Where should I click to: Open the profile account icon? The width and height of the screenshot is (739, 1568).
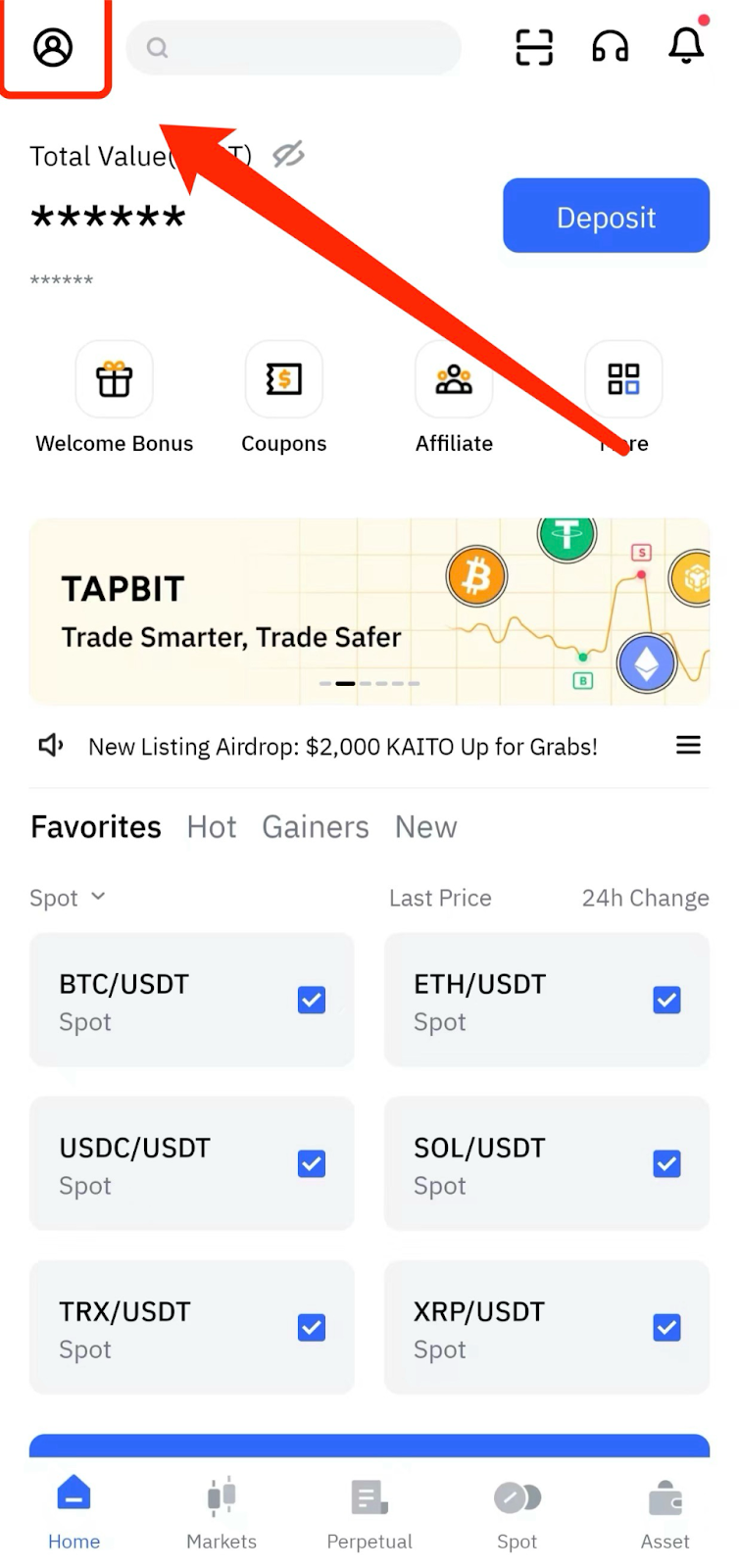53,46
